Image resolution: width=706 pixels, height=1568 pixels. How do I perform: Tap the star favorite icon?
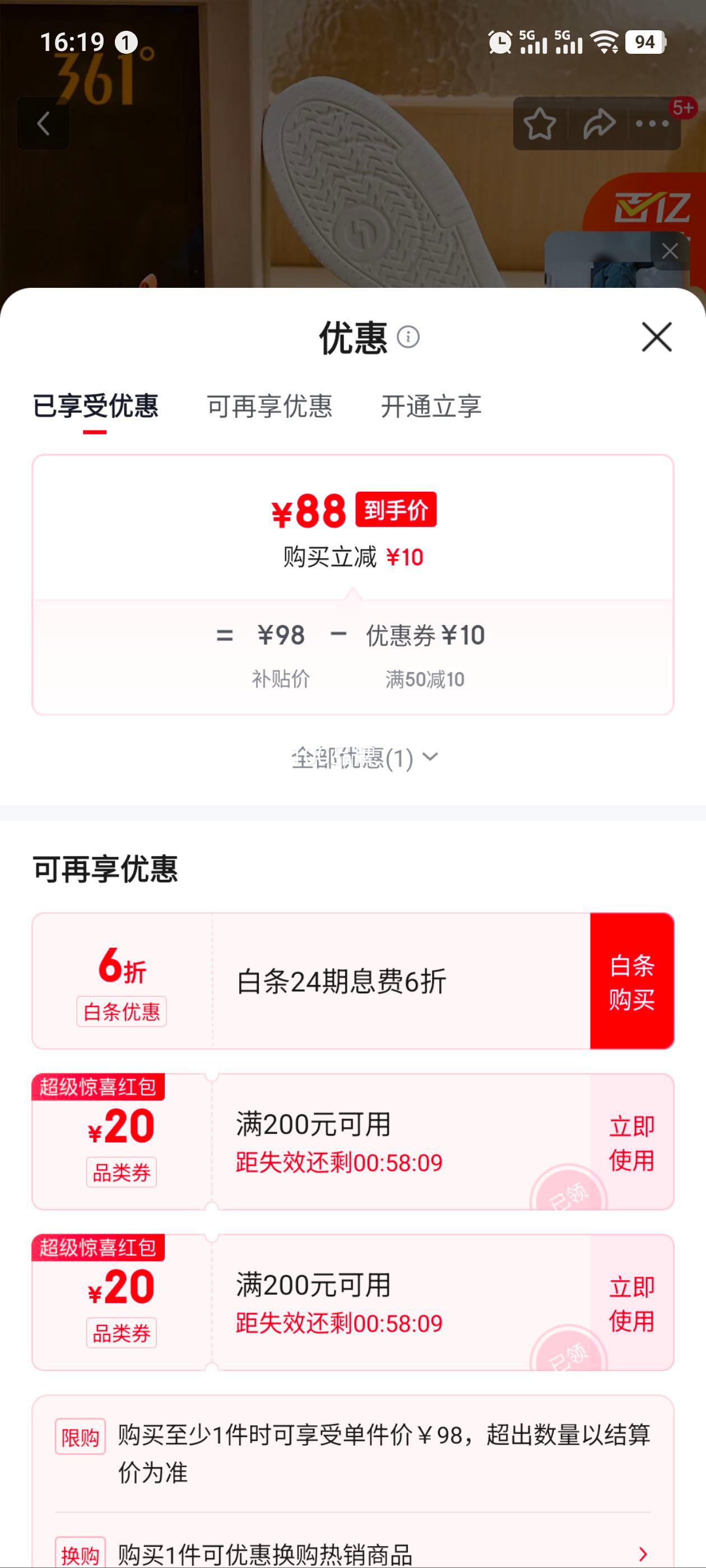point(540,123)
